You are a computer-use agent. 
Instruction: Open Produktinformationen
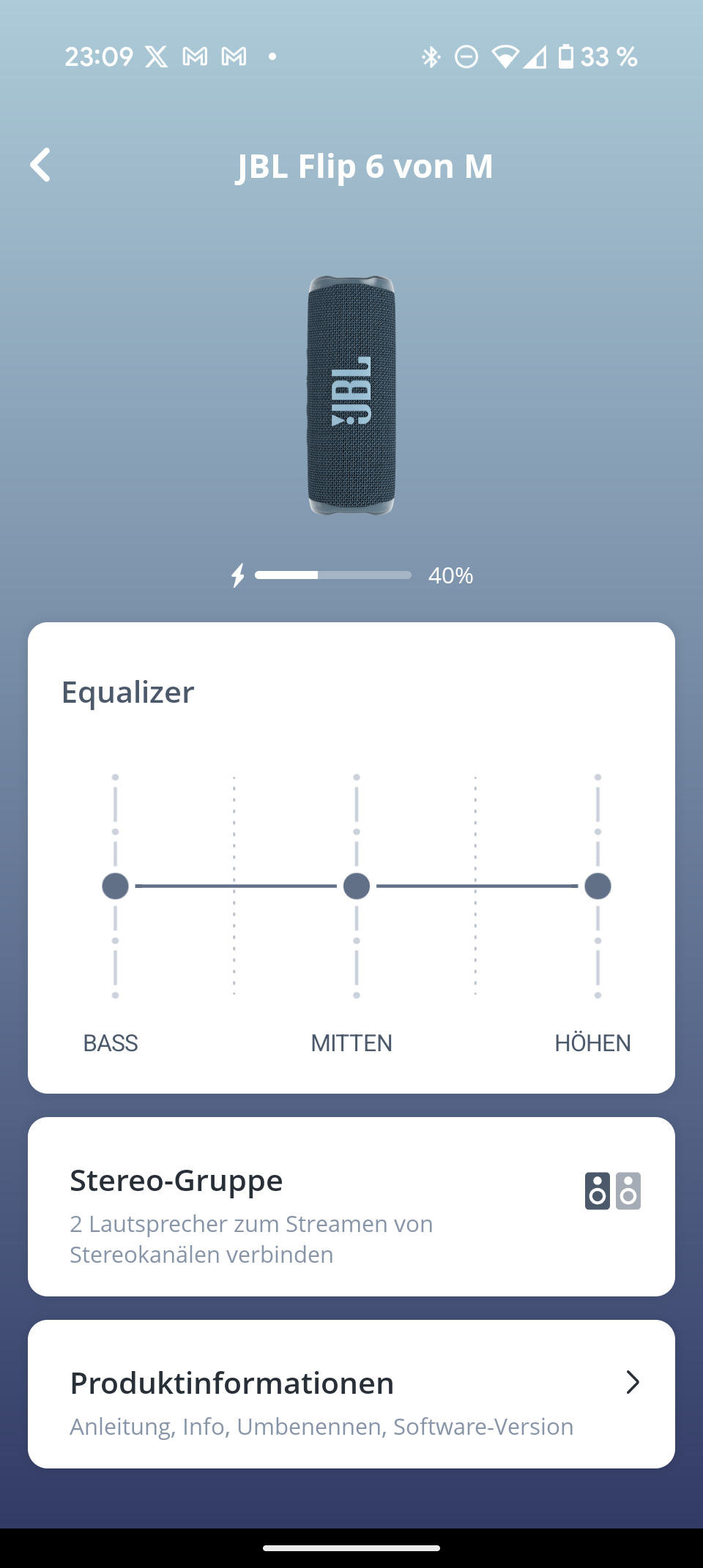coord(351,1394)
